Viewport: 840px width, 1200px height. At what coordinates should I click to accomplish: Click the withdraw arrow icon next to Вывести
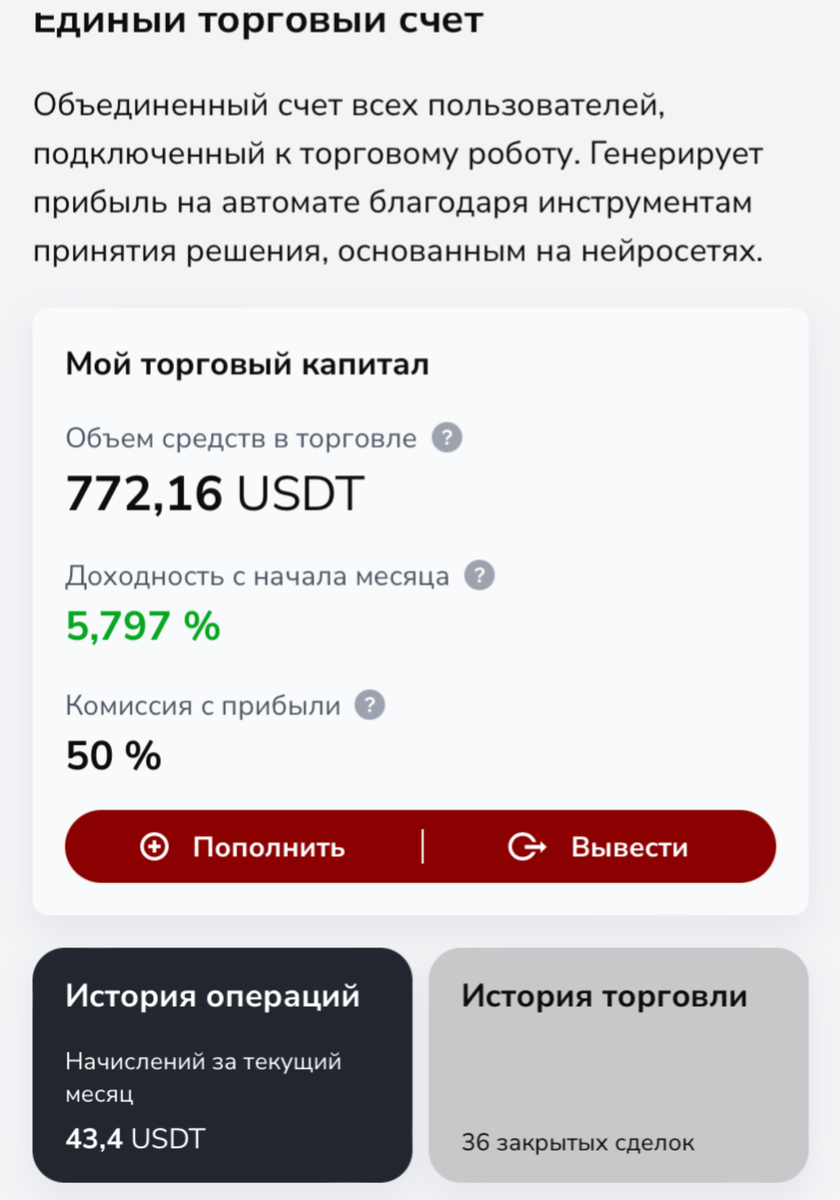coord(525,846)
